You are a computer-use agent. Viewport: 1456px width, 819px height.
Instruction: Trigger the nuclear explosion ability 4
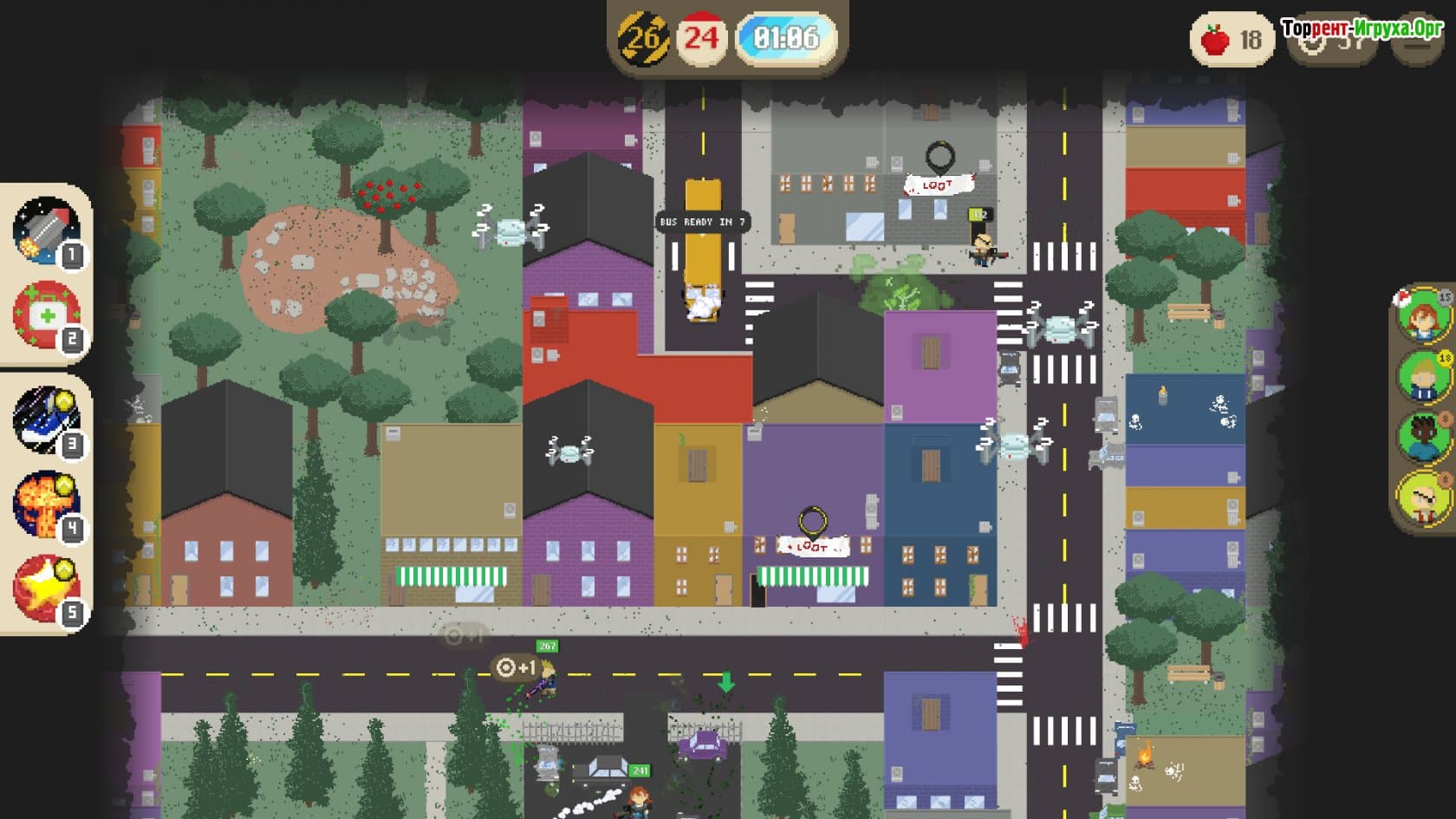pyautogui.click(x=47, y=504)
